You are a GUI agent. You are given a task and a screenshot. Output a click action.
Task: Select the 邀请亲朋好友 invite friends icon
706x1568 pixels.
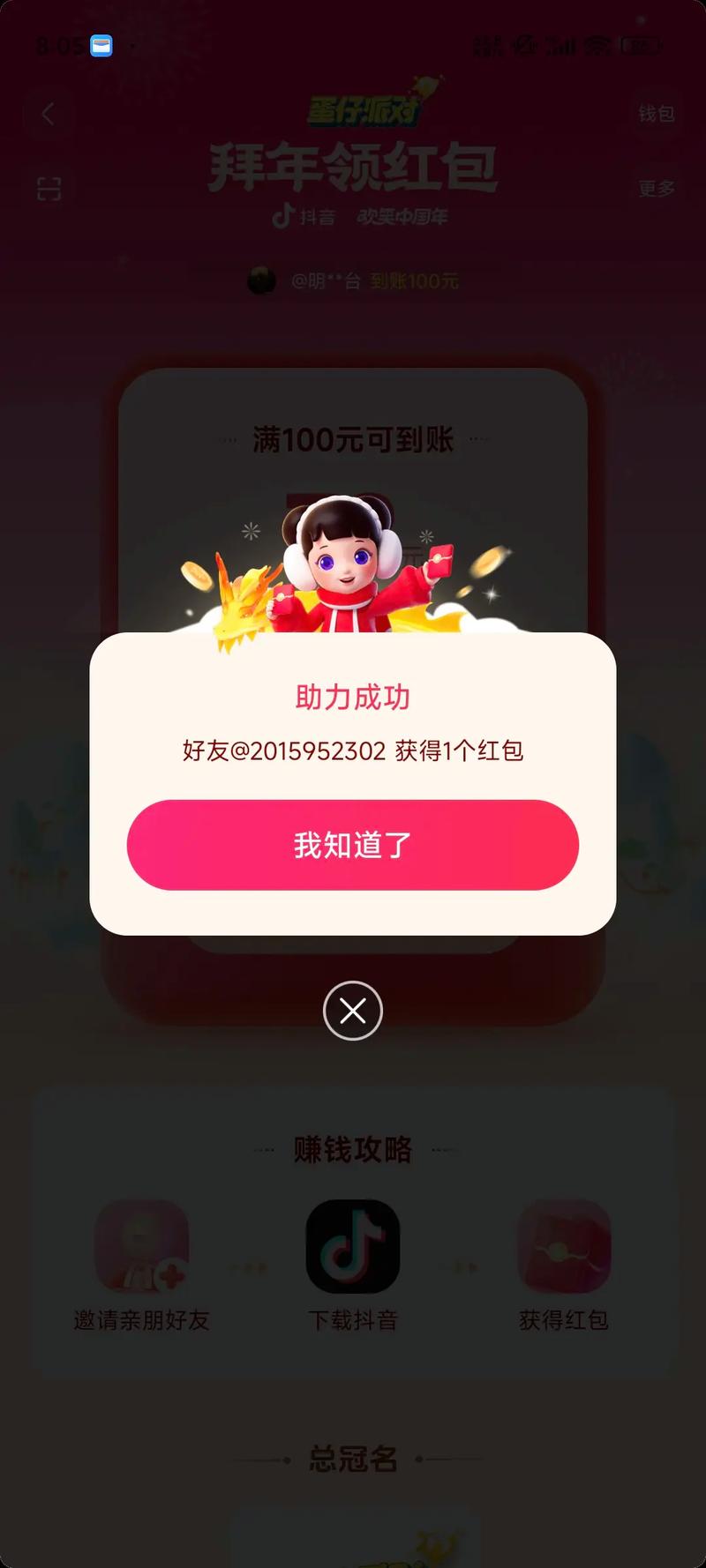(x=140, y=1247)
